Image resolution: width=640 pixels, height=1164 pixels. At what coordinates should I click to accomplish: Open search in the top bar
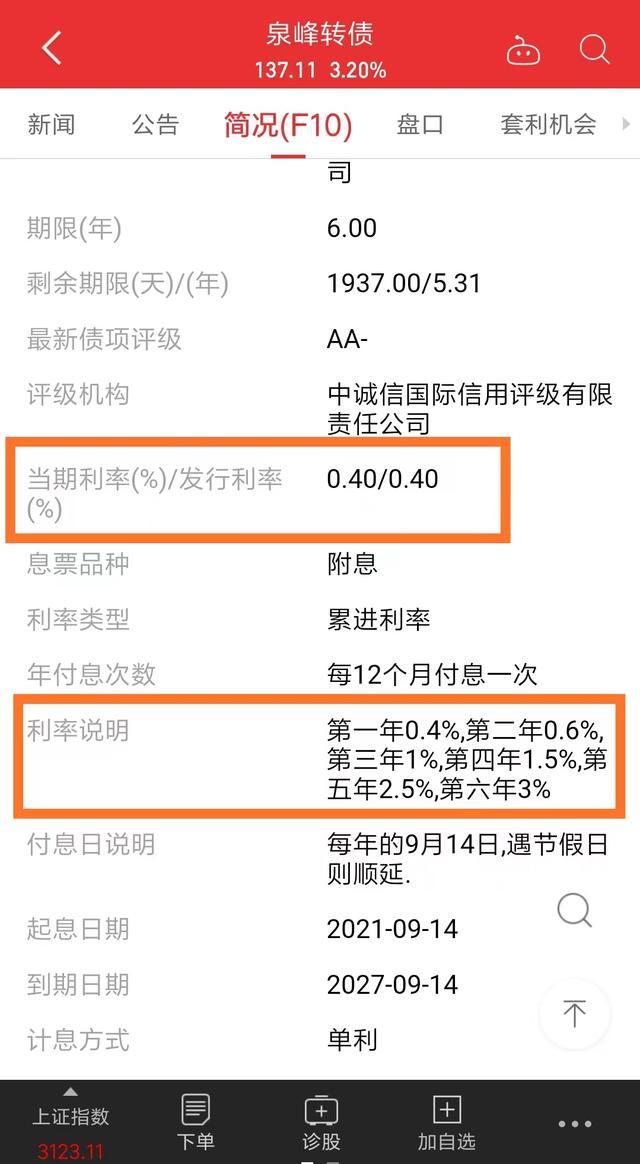click(x=594, y=49)
